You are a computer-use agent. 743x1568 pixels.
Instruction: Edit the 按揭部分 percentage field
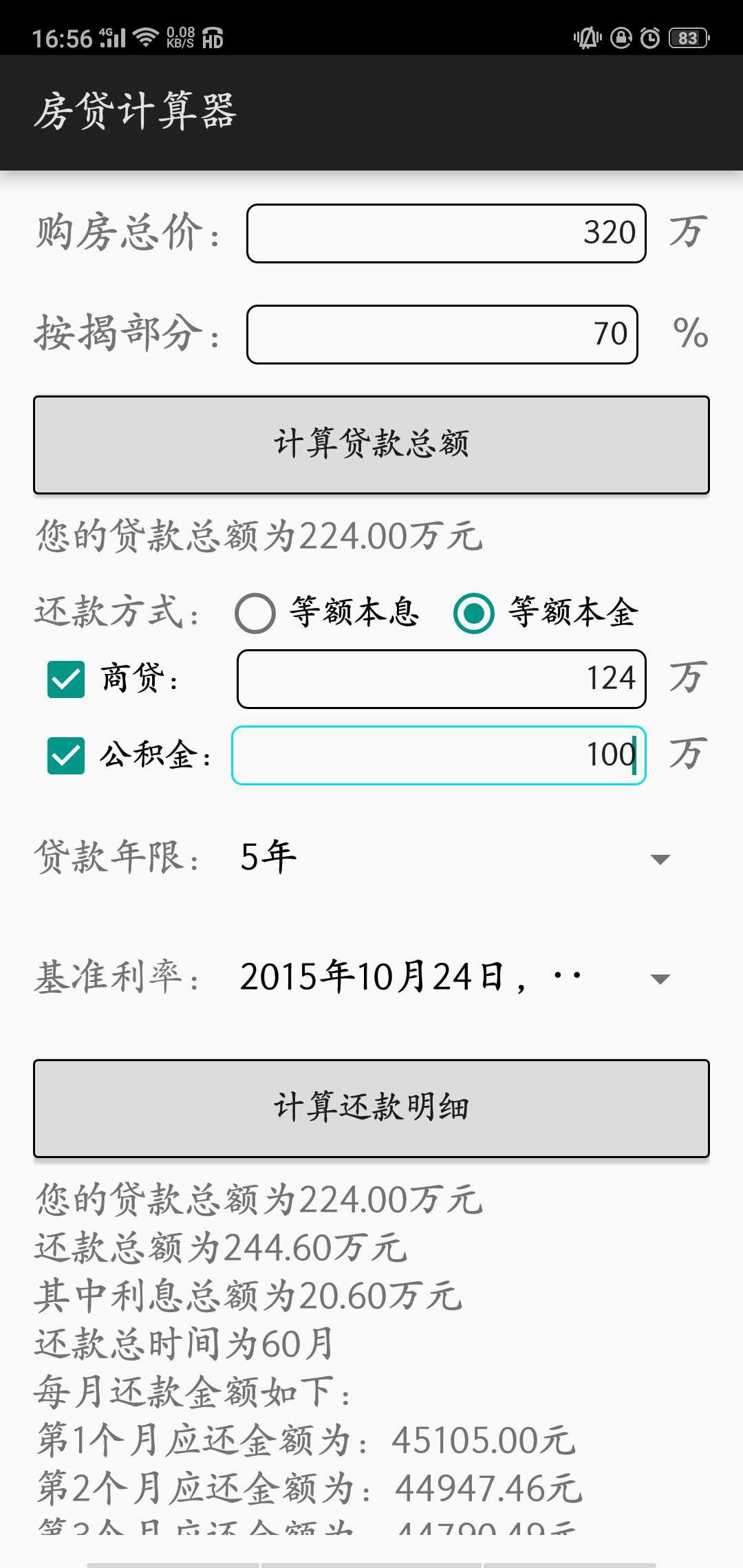pyautogui.click(x=442, y=334)
